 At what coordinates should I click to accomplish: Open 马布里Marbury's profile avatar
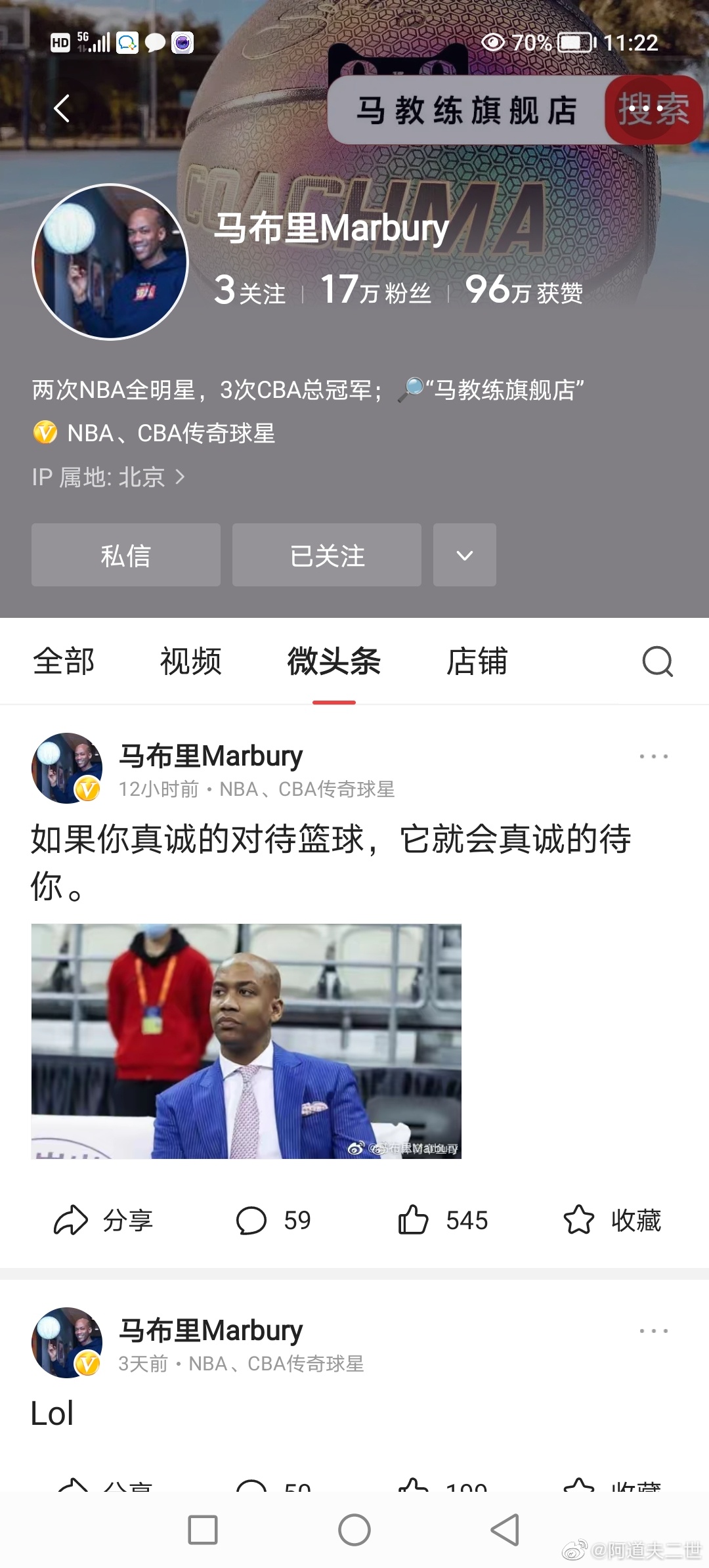110,261
